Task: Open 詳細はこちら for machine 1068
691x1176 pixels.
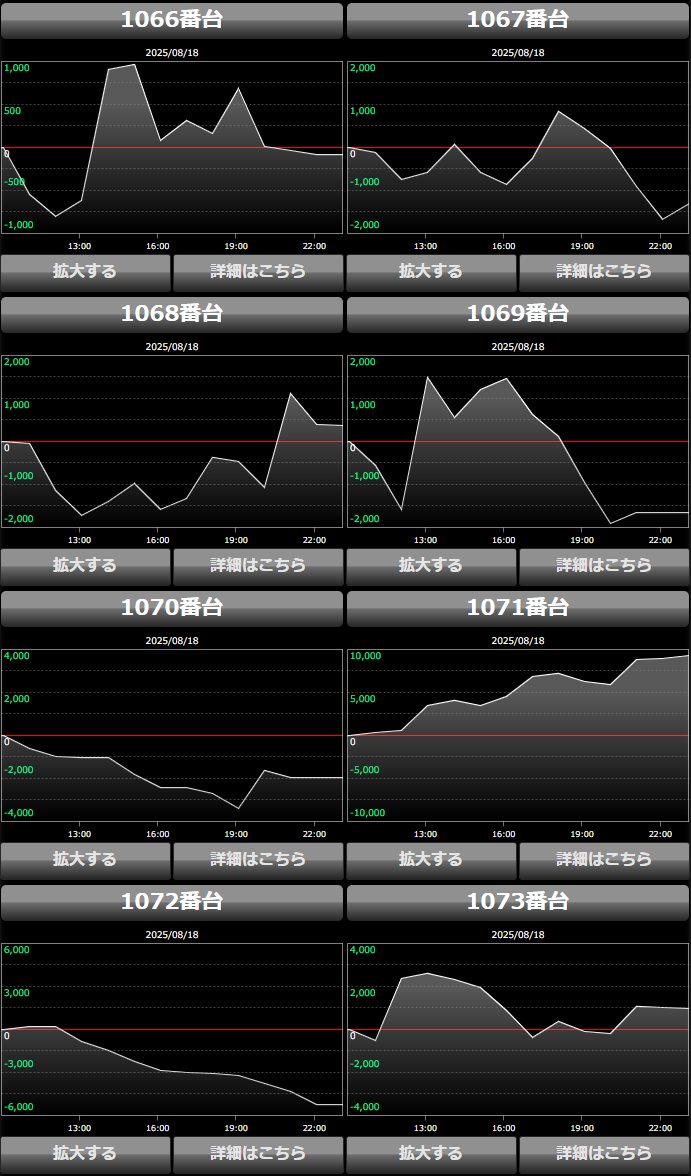Action: pos(258,567)
